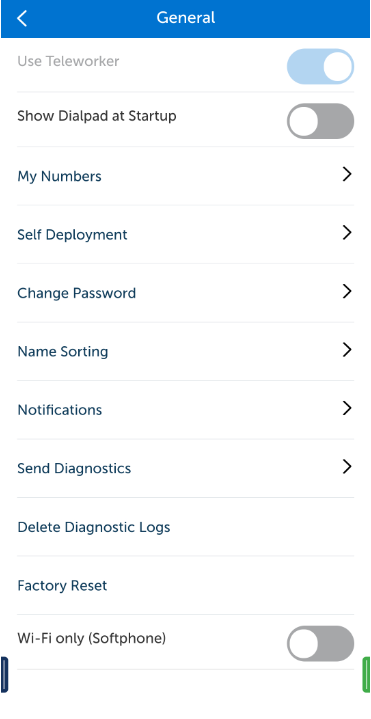
Task: Go back from General settings
Action: point(22,18)
